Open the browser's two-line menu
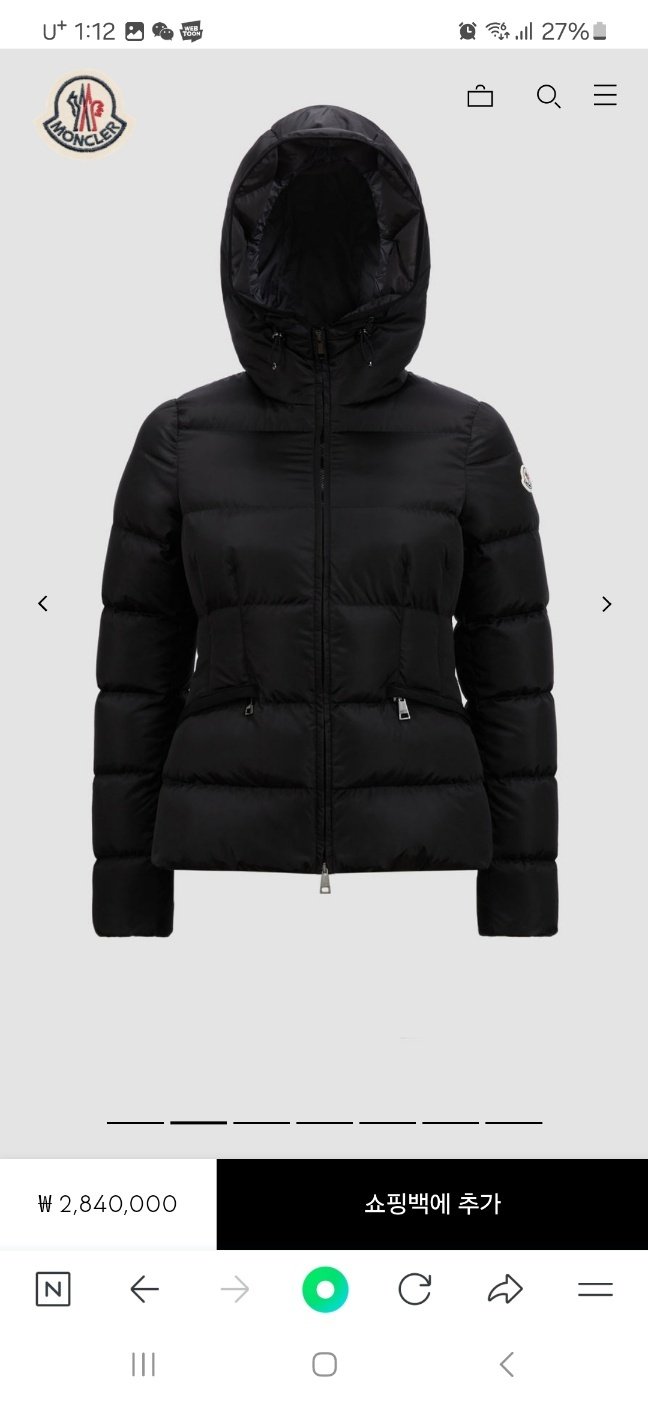This screenshot has height=1404, width=648. pos(595,1289)
